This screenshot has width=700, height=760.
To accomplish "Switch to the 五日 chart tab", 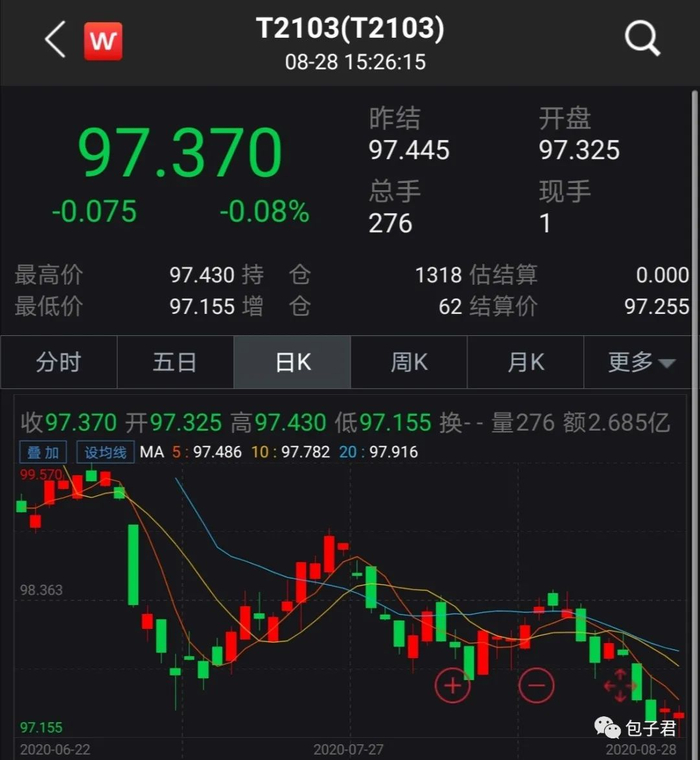I will click(x=175, y=362).
